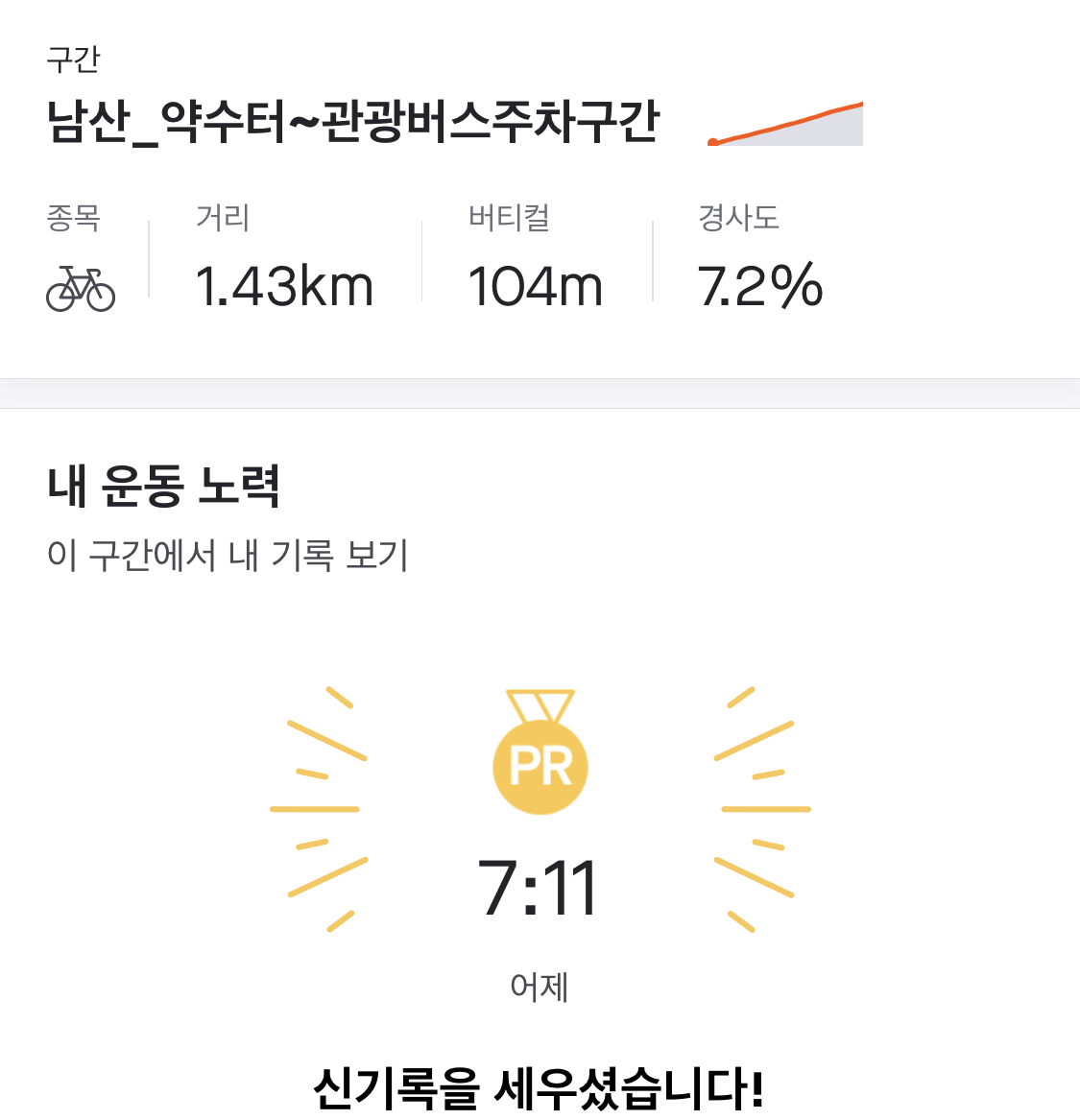Open the 7:11 PR effort from yesterday
Viewport: 1080px width, 1120px height.
[x=539, y=887]
